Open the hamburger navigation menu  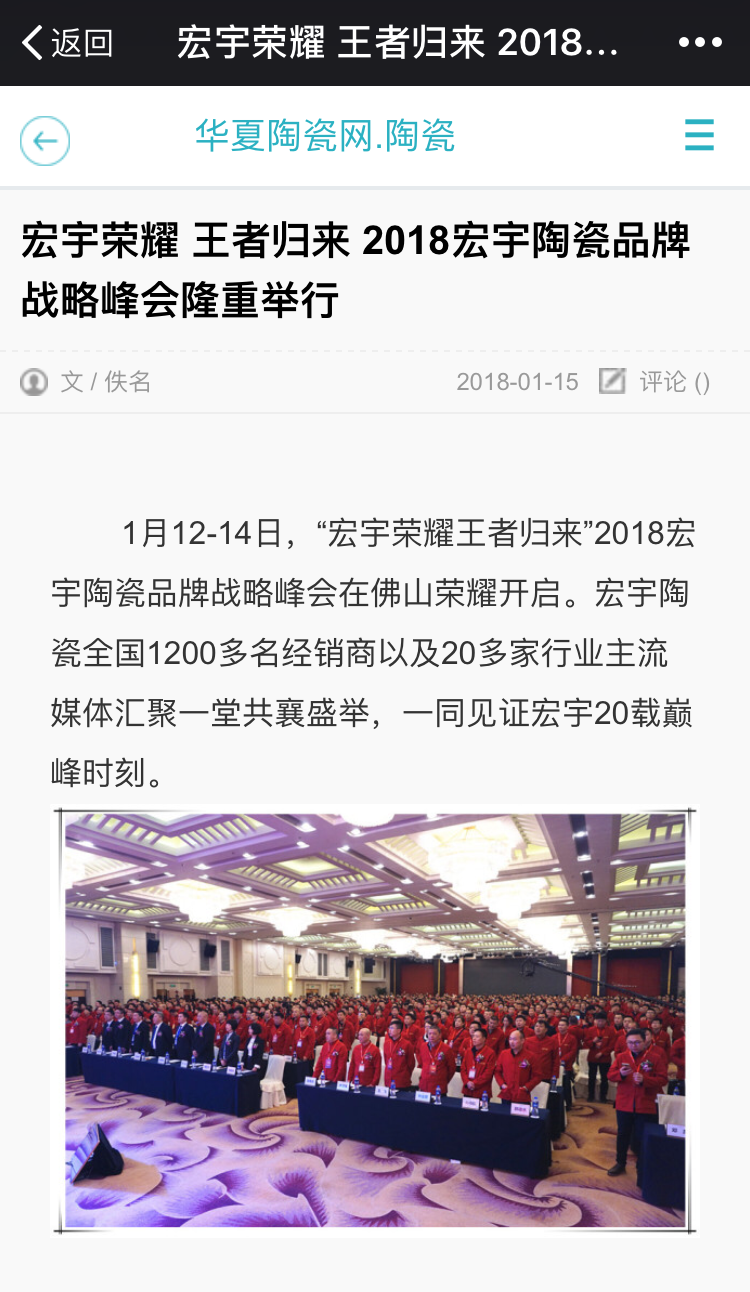tap(699, 135)
